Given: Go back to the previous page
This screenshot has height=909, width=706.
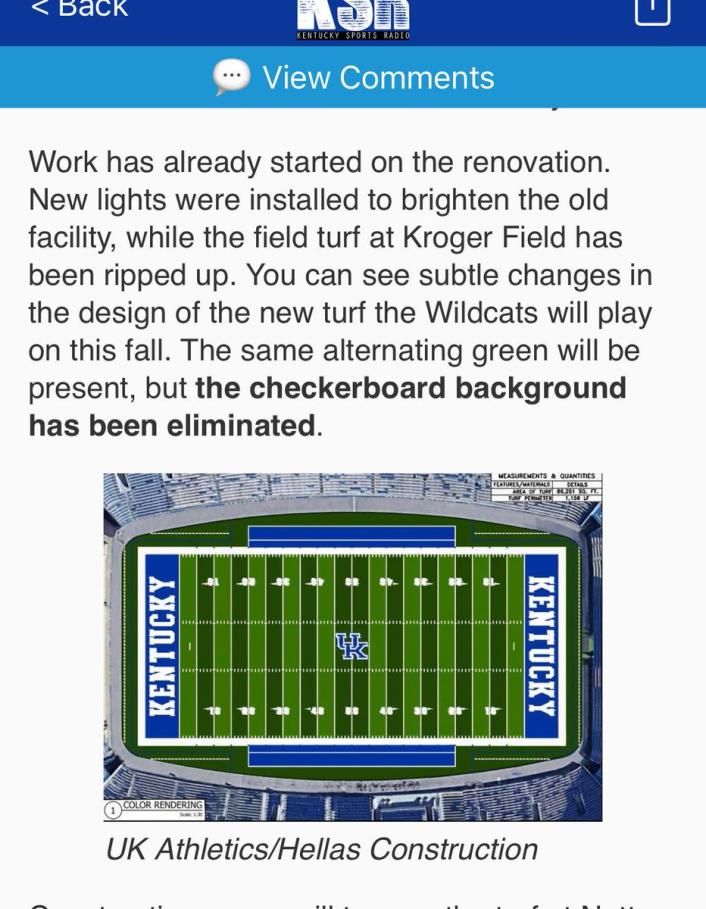Looking at the screenshot, I should click(80, 10).
